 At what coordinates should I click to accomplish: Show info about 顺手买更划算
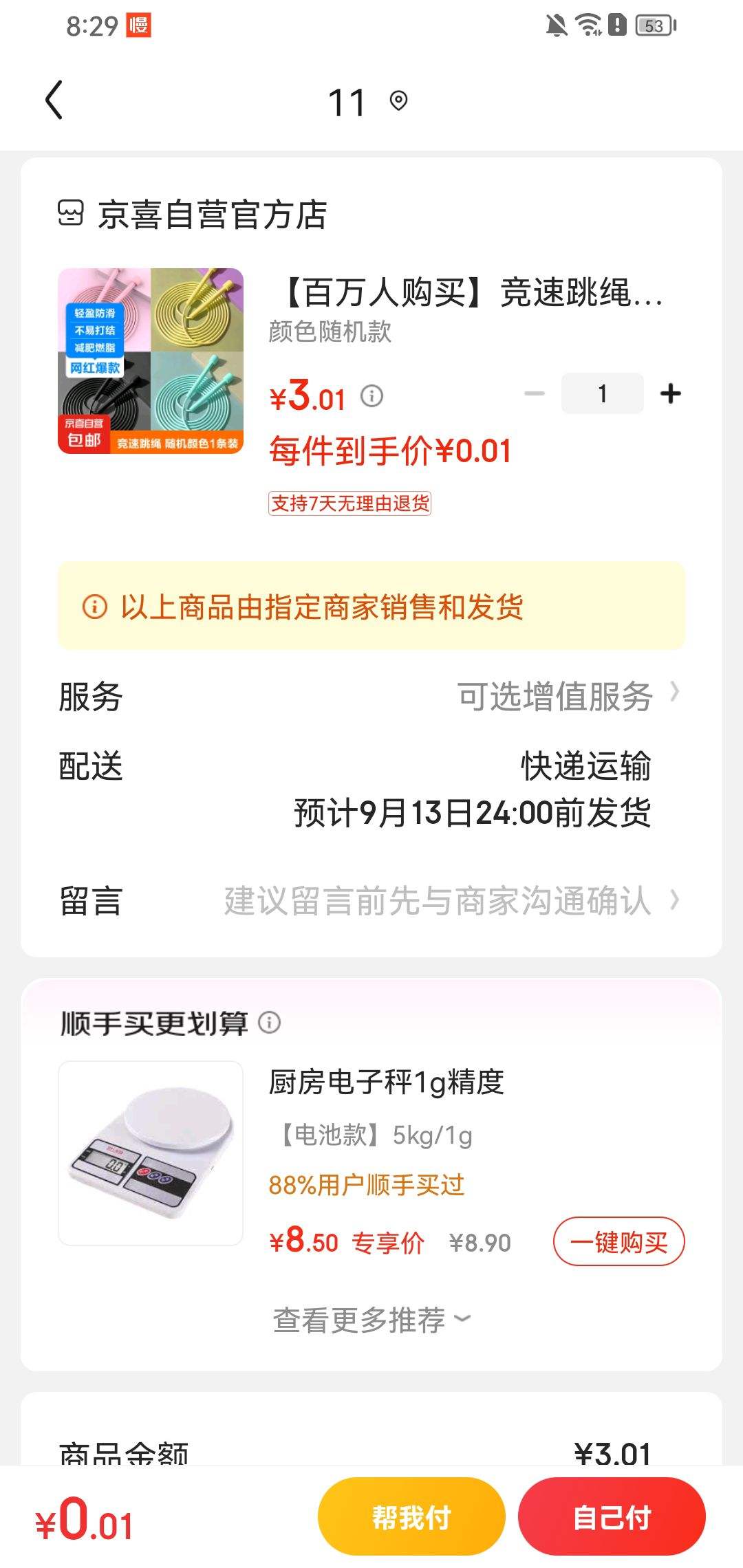270,1023
